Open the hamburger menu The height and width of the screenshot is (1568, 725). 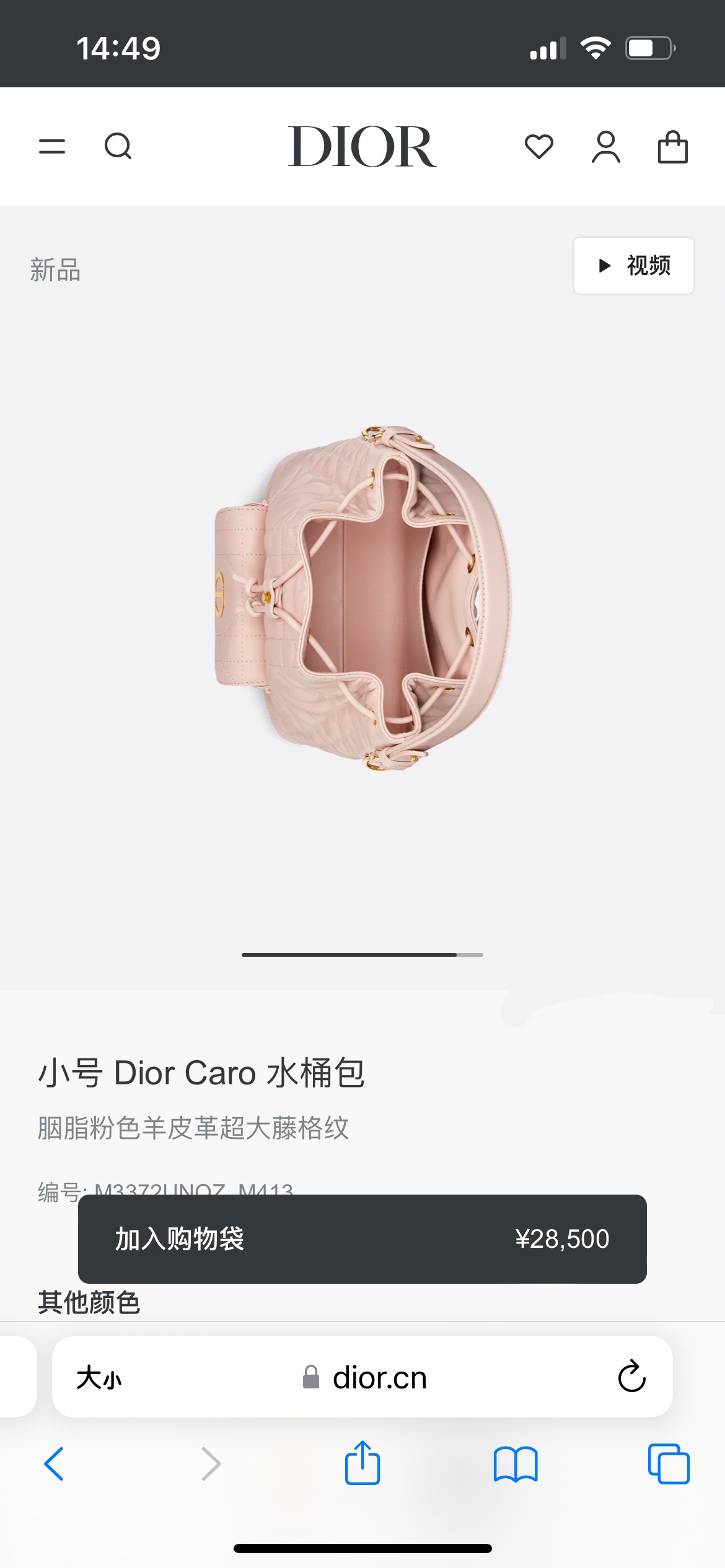pos(52,147)
